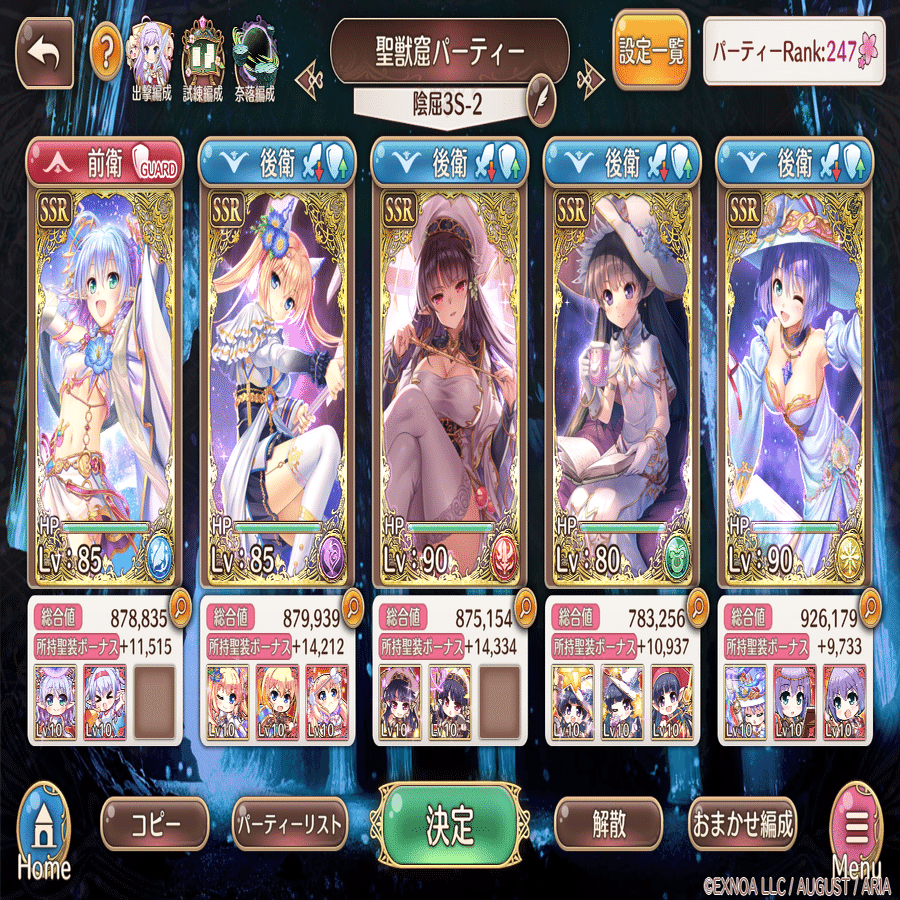Confirm with the 決定 button
The height and width of the screenshot is (900, 900).
pyautogui.click(x=449, y=825)
